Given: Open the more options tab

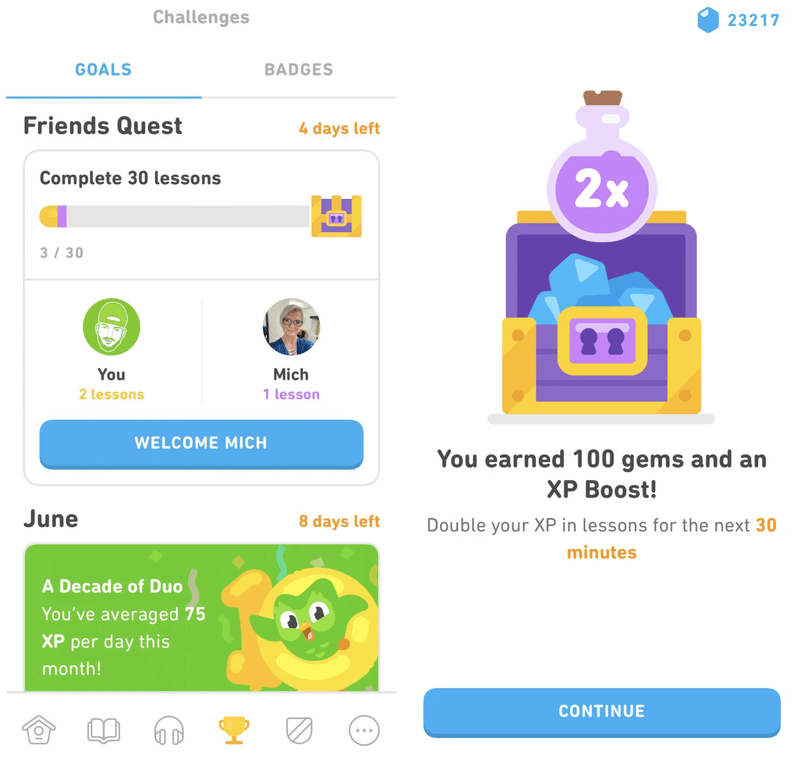Looking at the screenshot, I should [364, 731].
